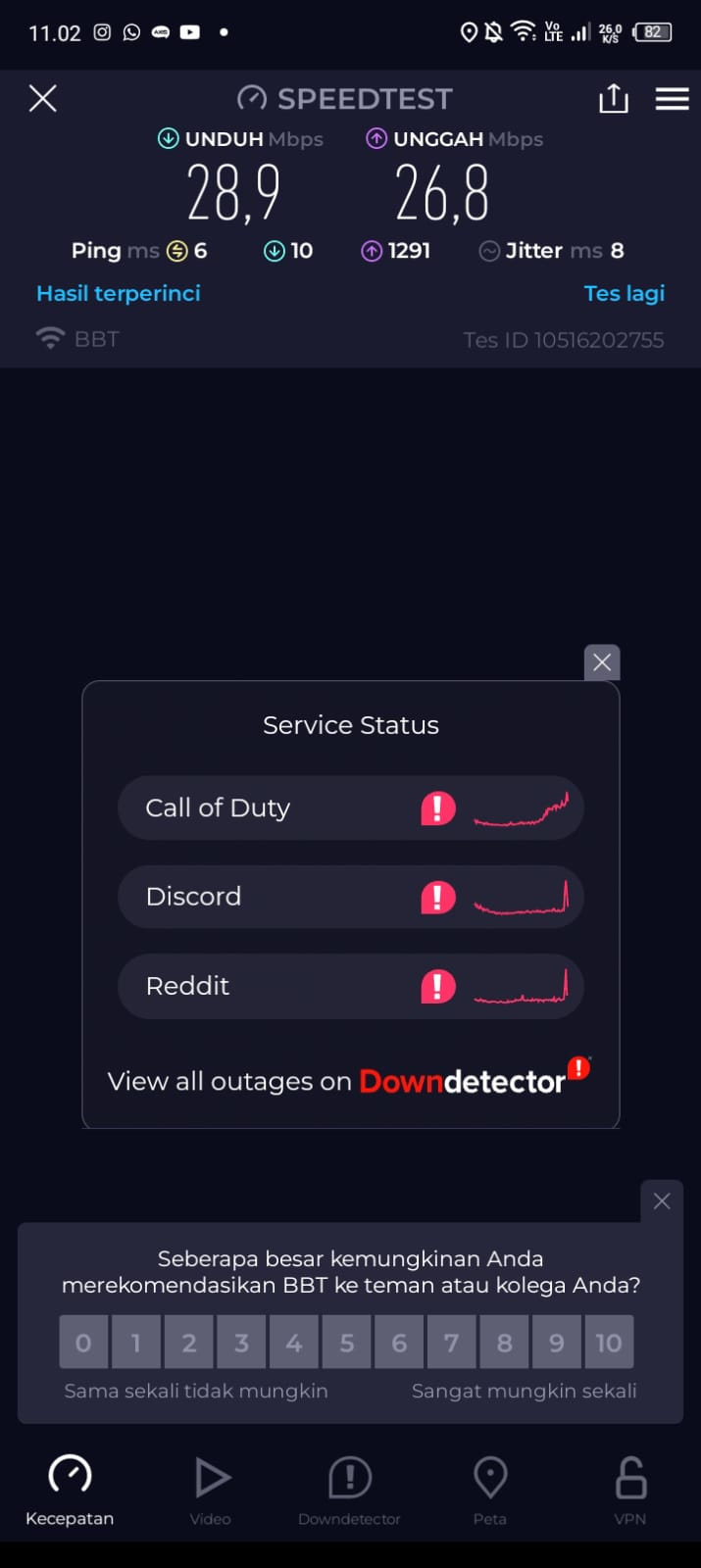
Task: Open Discord outage status
Action: coord(350,897)
